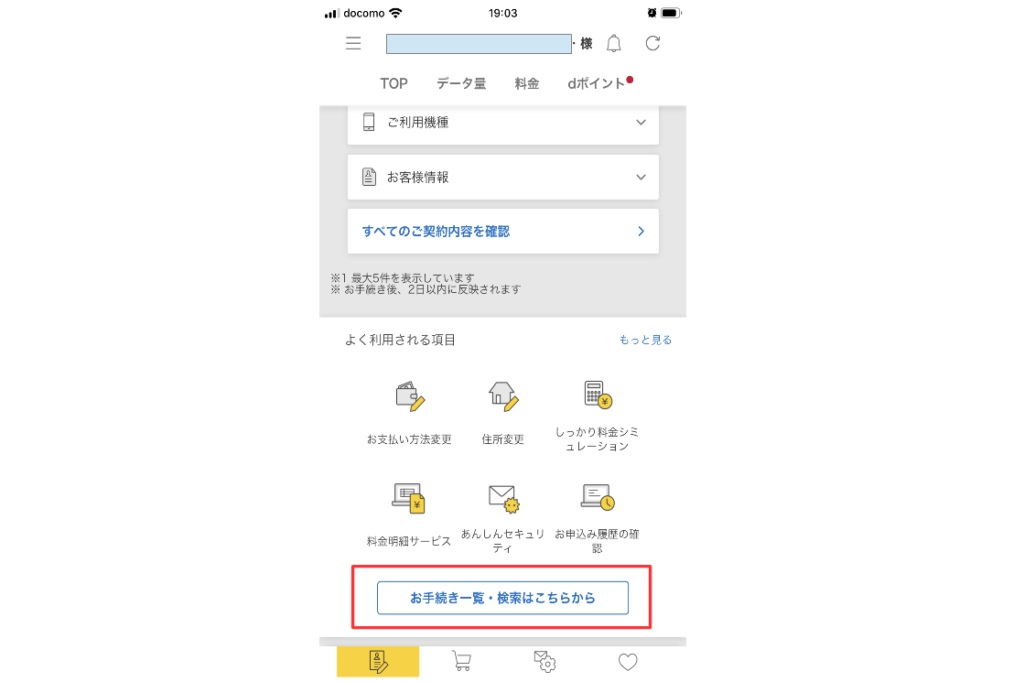1024x682 pixels.
Task: Open the heart favorites tab
Action: coord(628,661)
